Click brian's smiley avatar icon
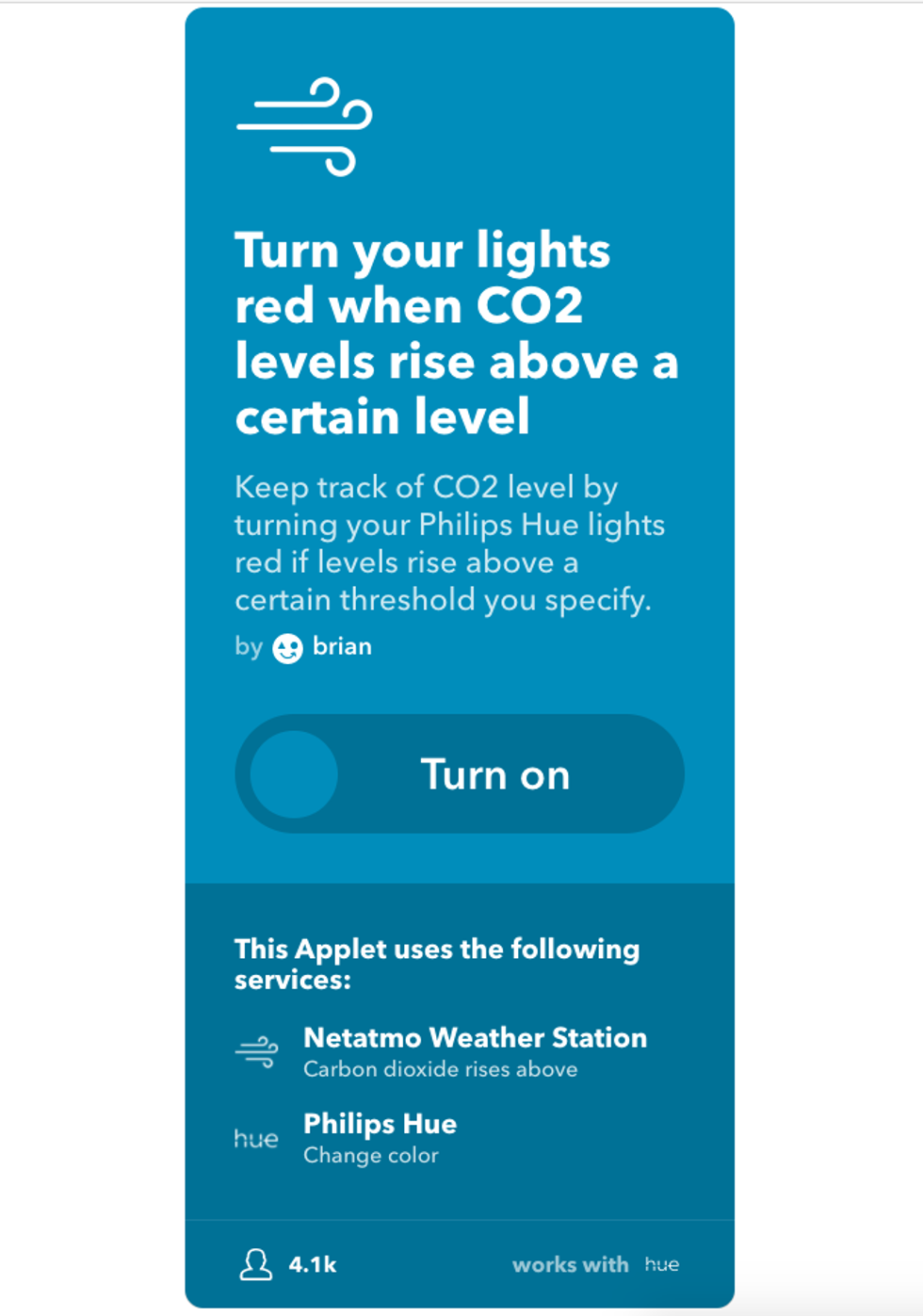The image size is (923, 1316). click(286, 646)
